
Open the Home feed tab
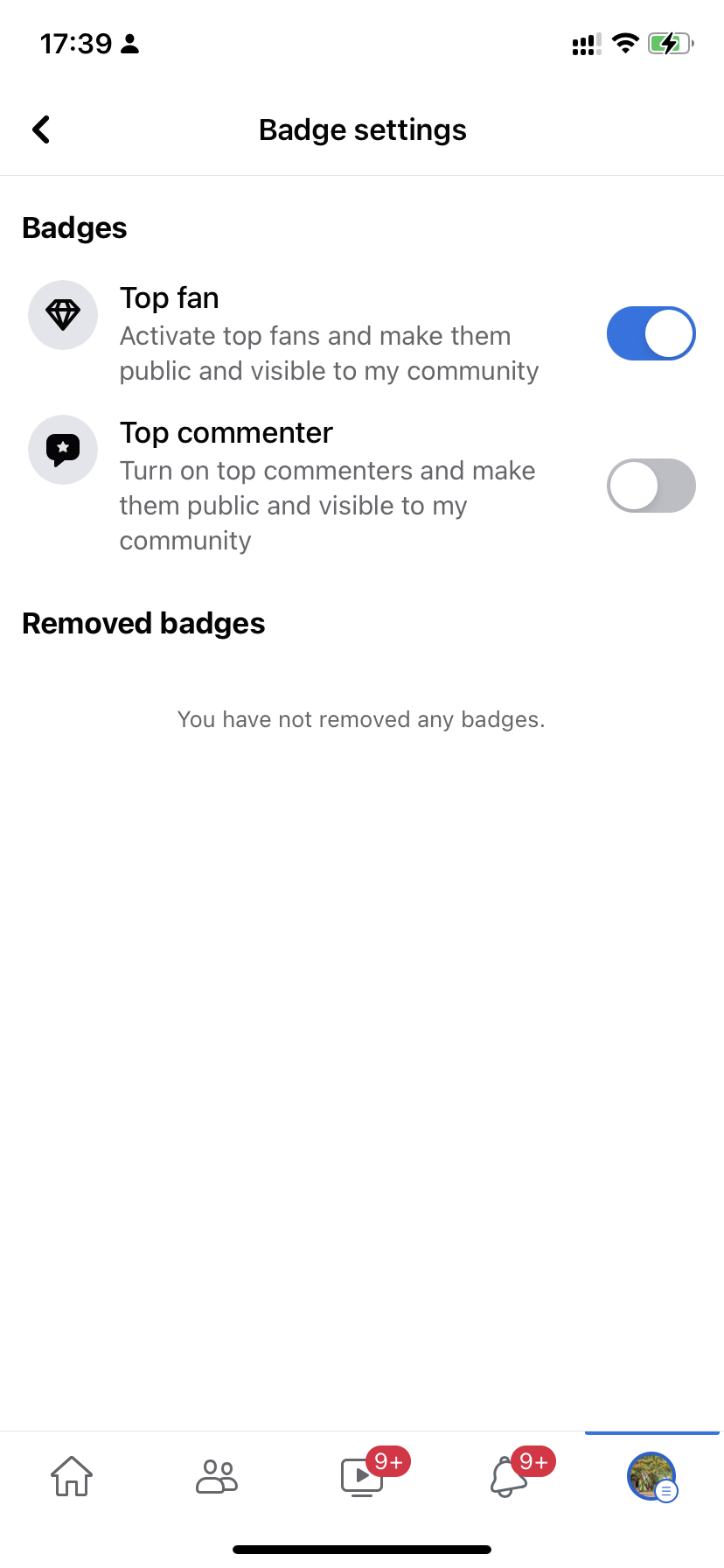72,1476
